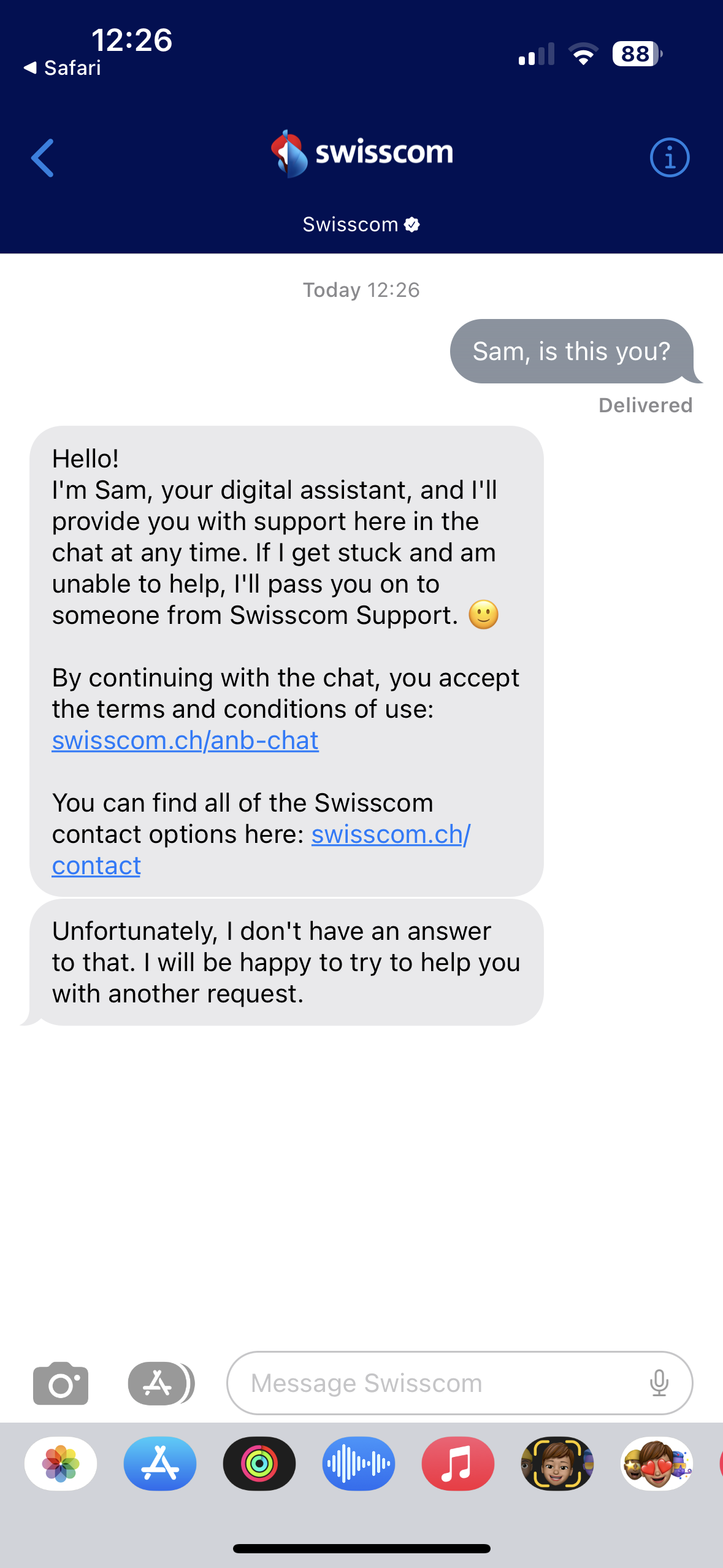Open the swisscom.ch/anb-chat terms link
Screen dimensions: 723x1568
[185, 740]
